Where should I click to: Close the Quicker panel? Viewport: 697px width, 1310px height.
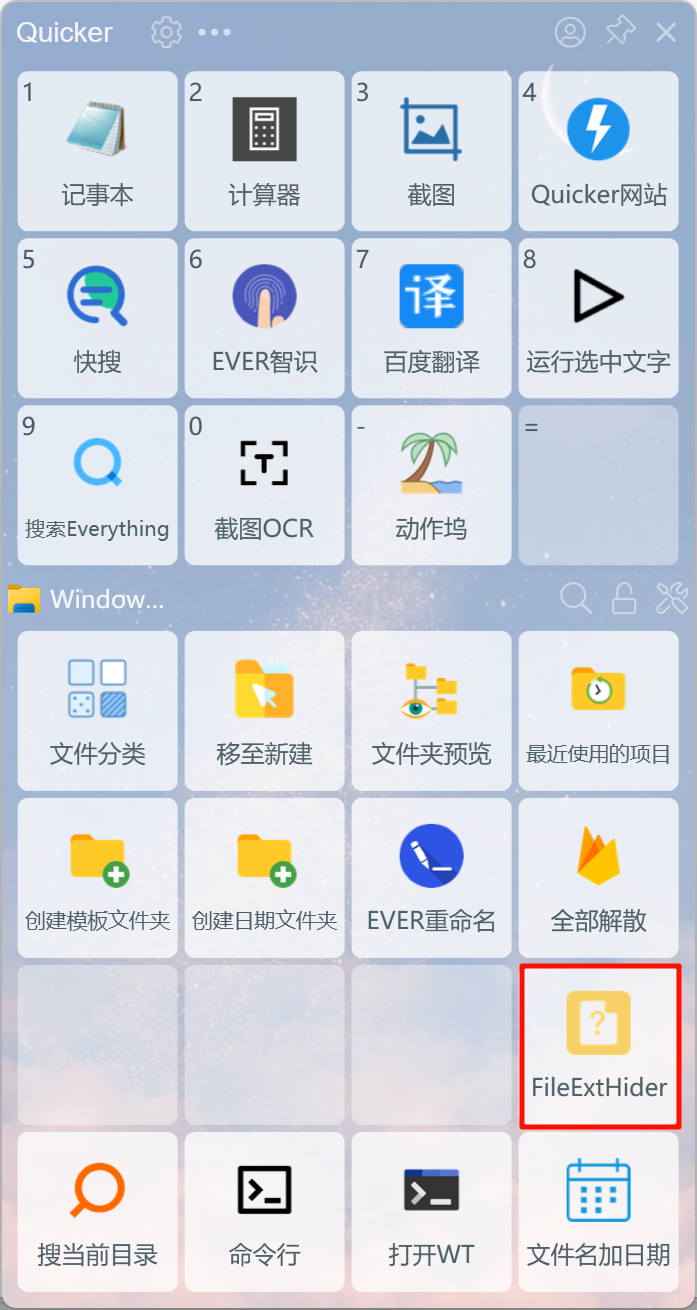pyautogui.click(x=666, y=33)
